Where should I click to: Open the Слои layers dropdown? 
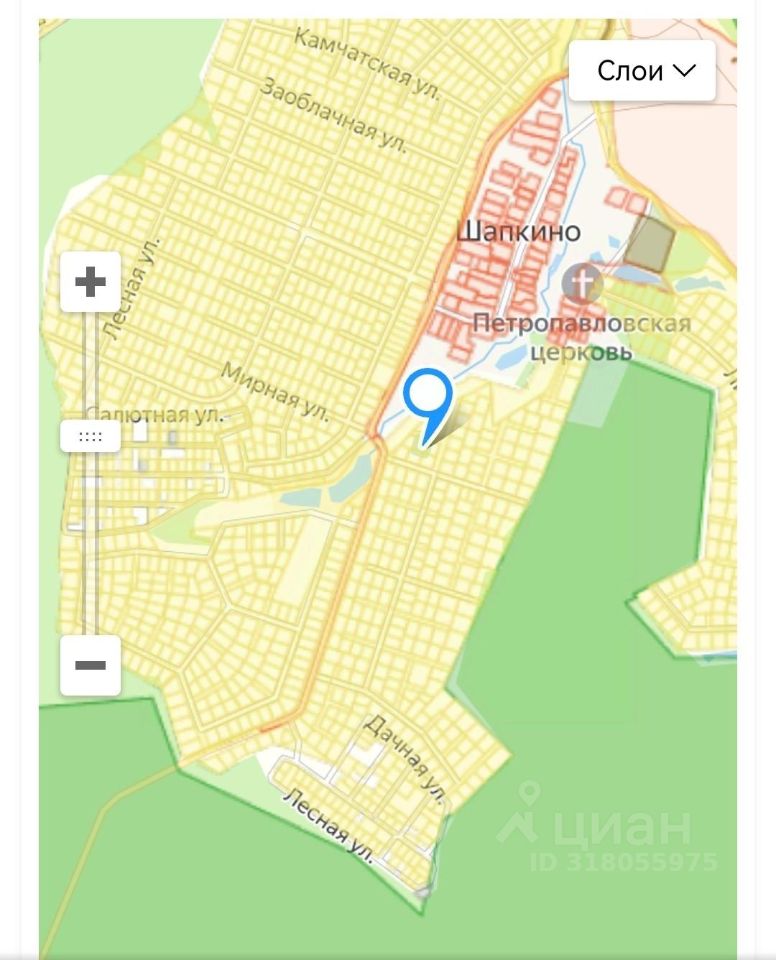click(643, 71)
